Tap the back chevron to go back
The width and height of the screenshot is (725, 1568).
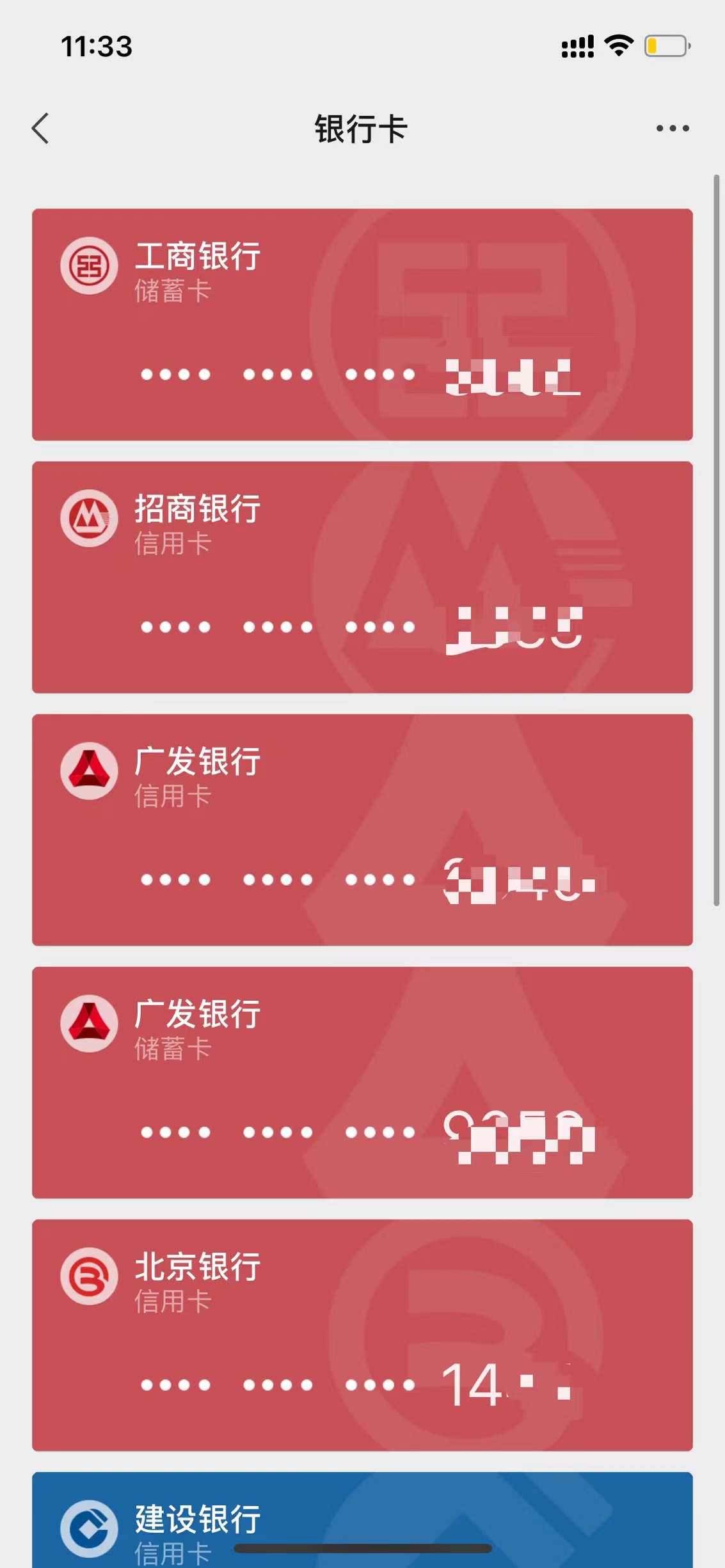click(40, 129)
